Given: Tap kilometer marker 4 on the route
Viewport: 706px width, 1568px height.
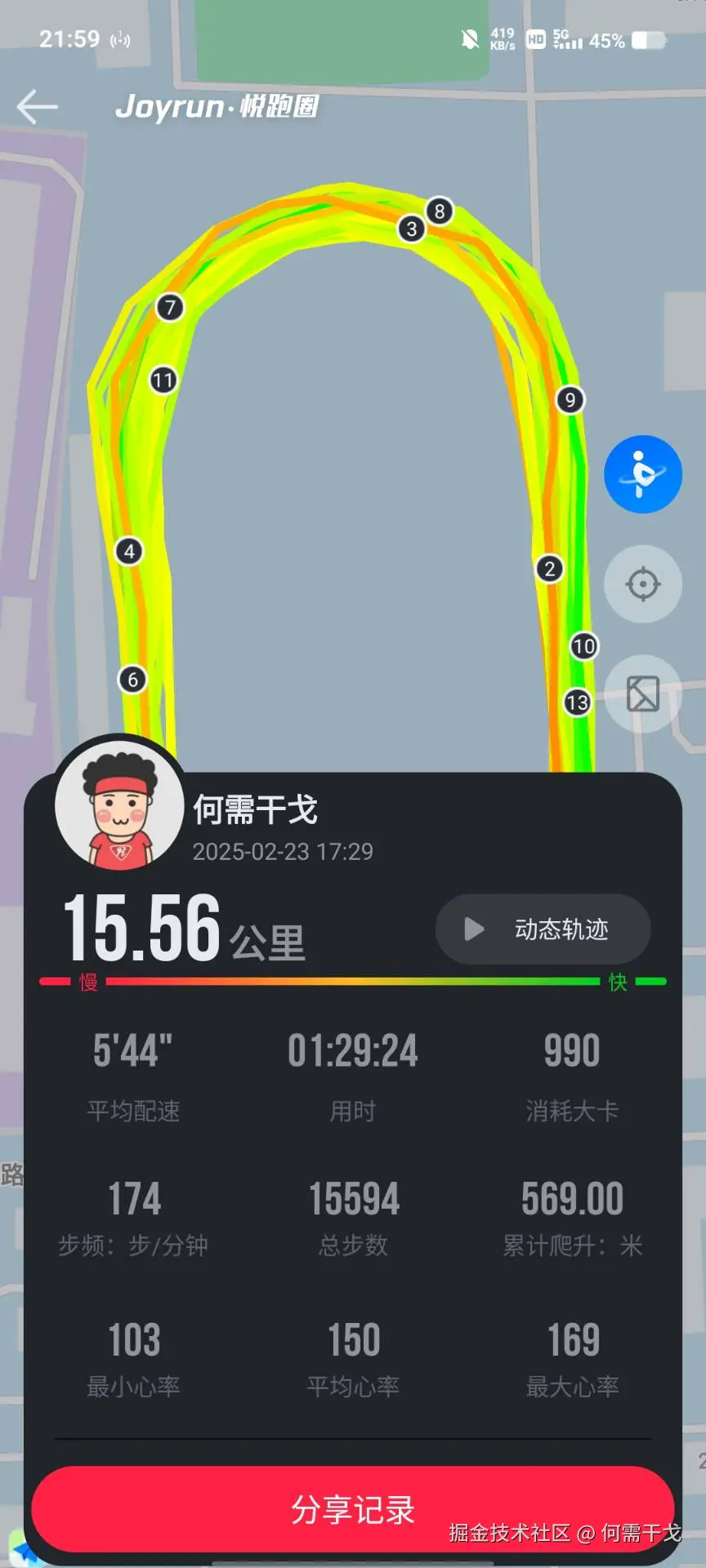Looking at the screenshot, I should pyautogui.click(x=129, y=551).
